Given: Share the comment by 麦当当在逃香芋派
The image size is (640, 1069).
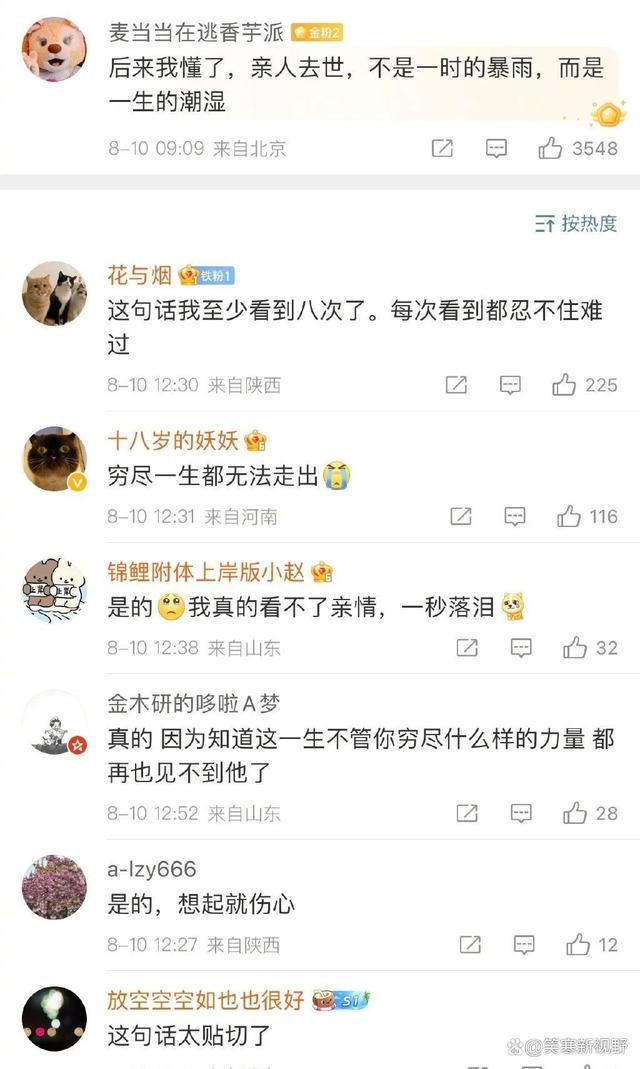Looking at the screenshot, I should (442, 149).
